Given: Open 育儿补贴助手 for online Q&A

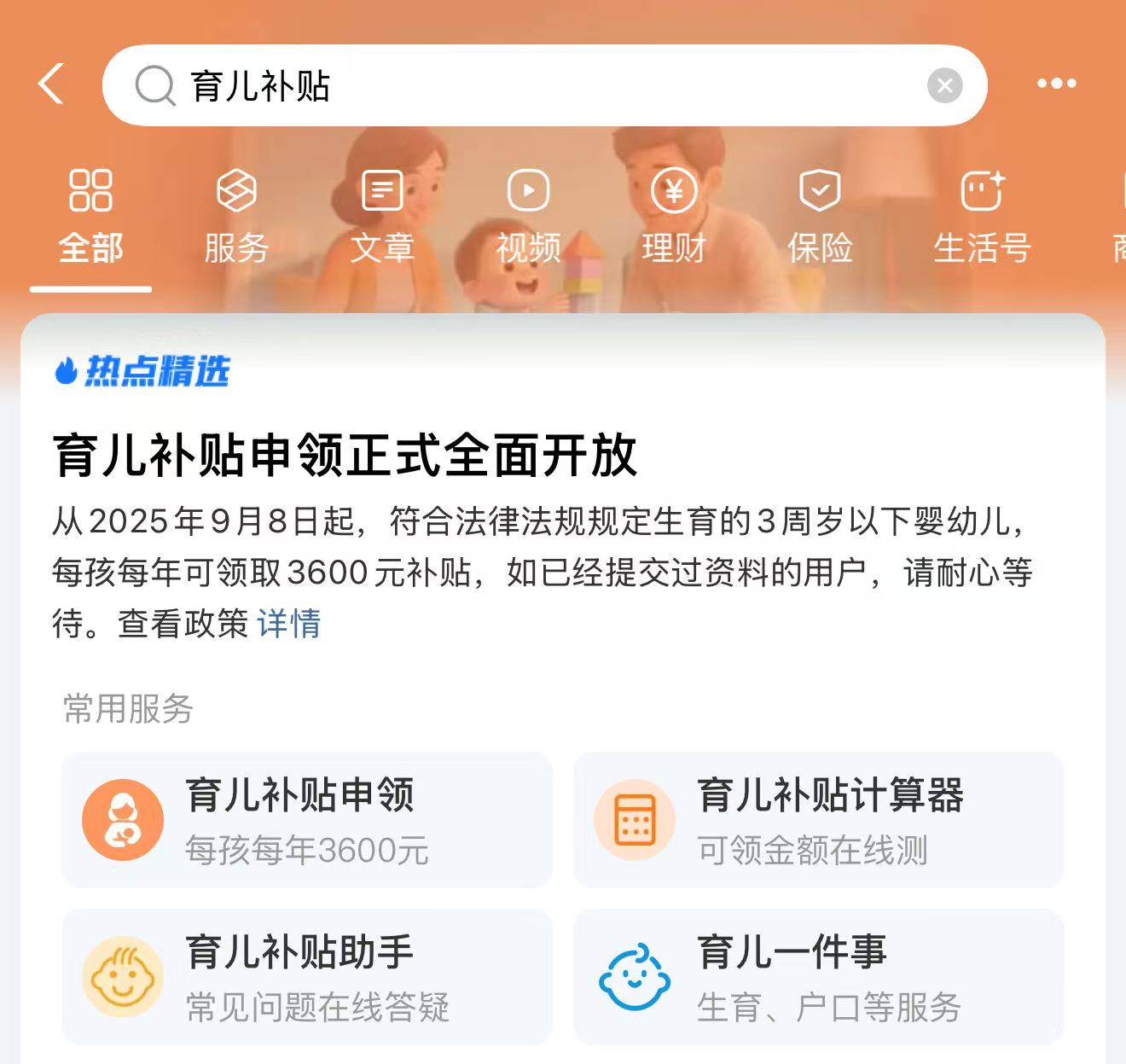Looking at the screenshot, I should [307, 977].
